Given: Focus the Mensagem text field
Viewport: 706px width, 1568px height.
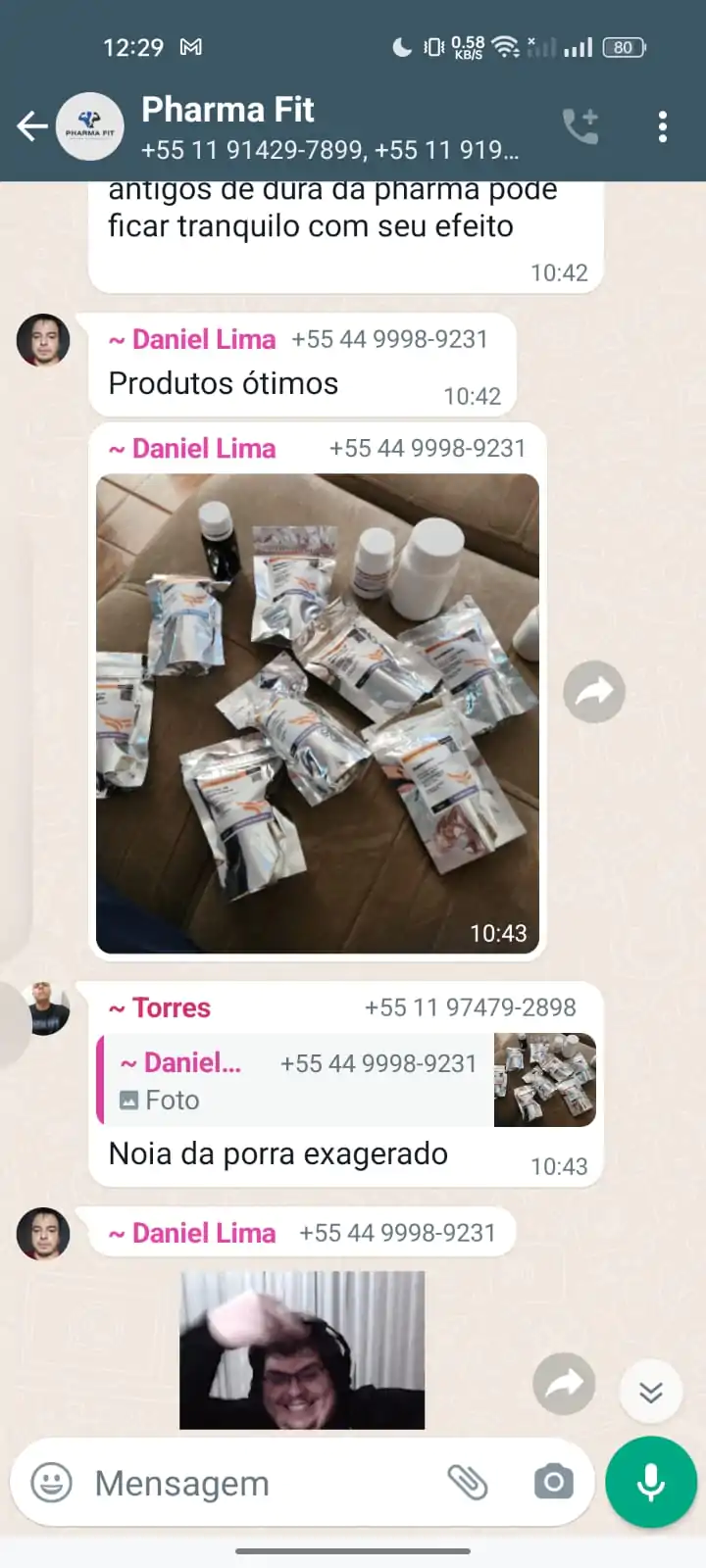Looking at the screenshot, I should 255,1483.
